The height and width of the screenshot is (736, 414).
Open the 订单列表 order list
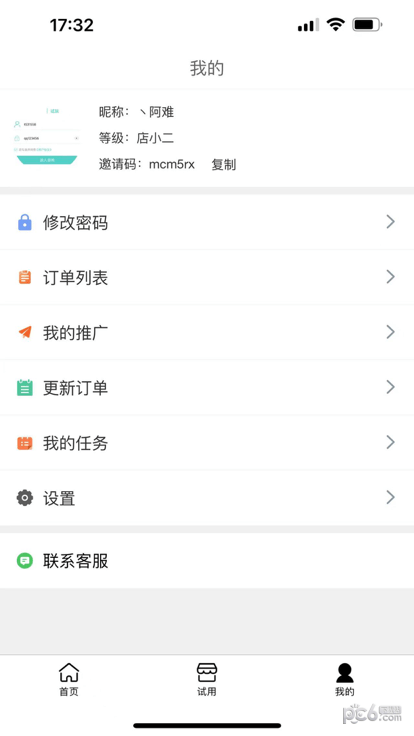207,277
